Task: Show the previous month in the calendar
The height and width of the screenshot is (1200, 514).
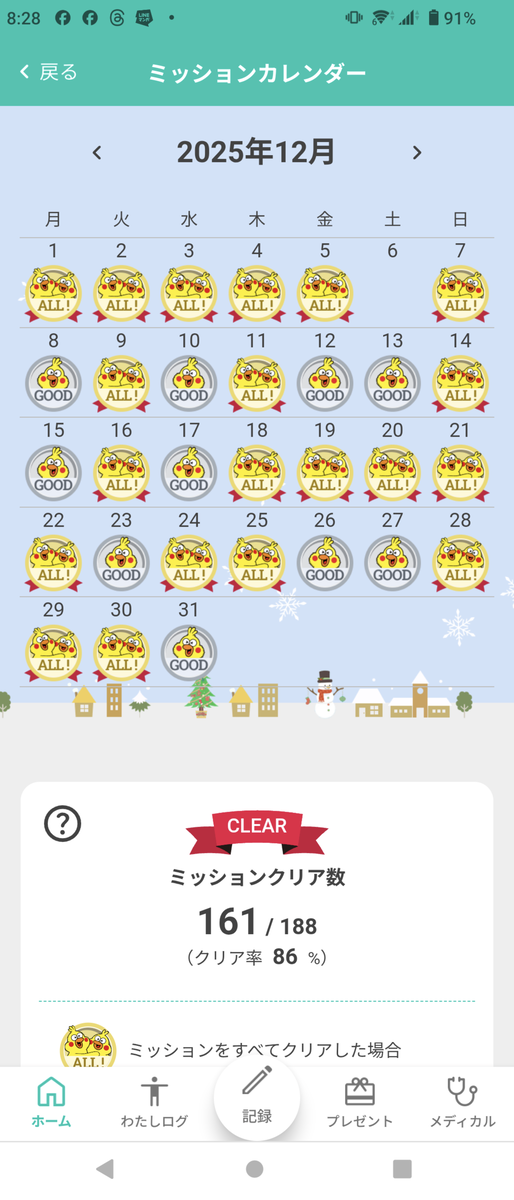Action: (x=97, y=153)
